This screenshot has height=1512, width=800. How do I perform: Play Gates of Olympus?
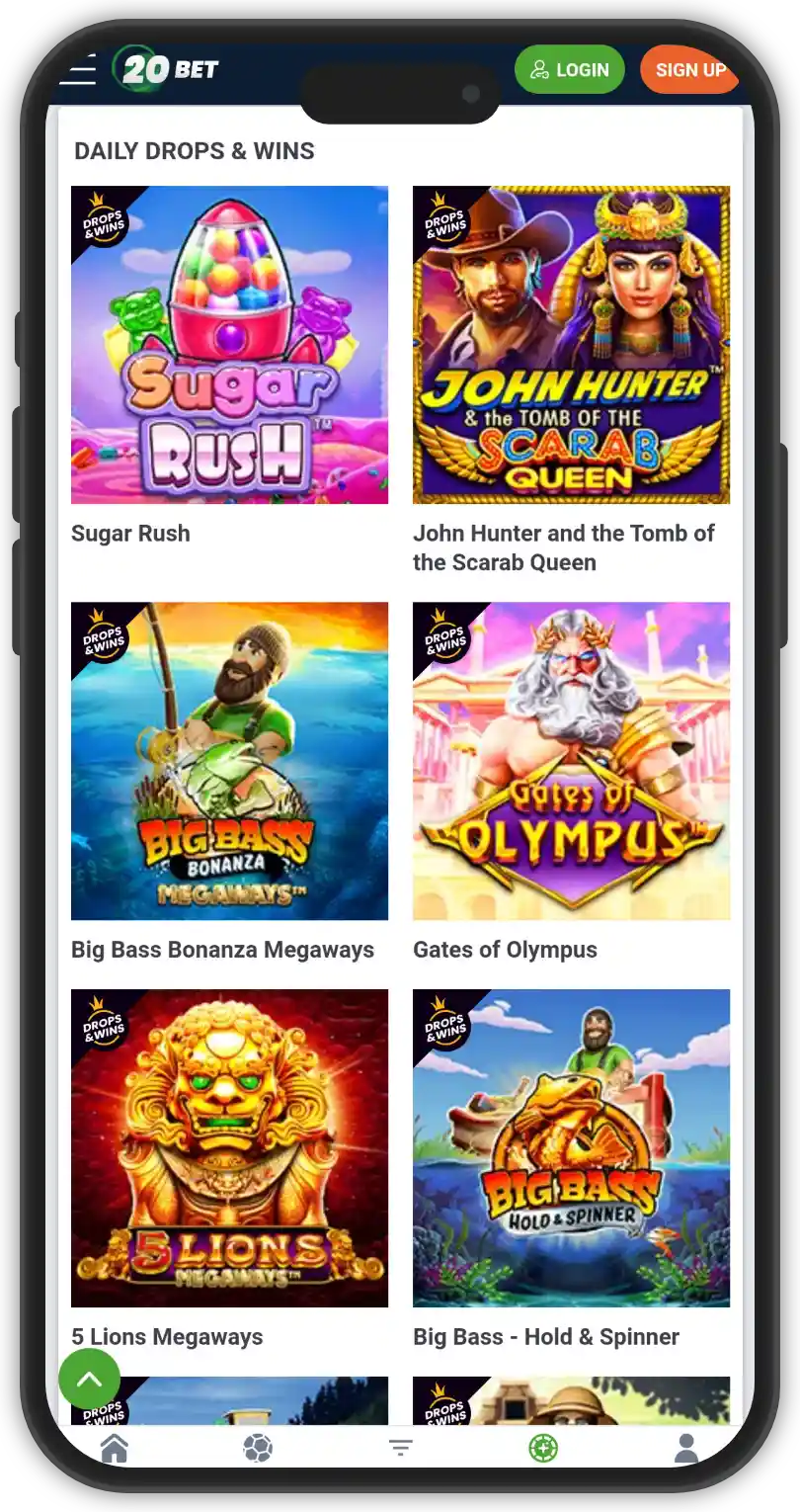point(571,761)
